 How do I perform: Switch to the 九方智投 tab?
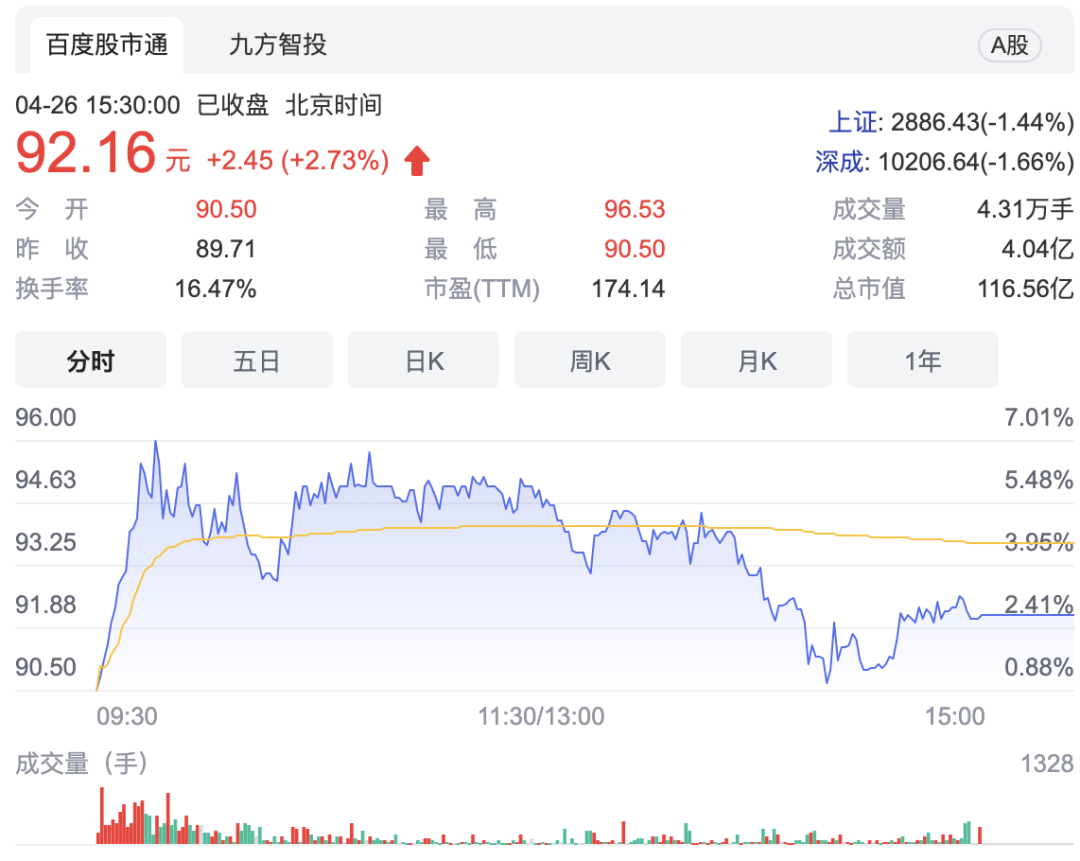pos(278,45)
